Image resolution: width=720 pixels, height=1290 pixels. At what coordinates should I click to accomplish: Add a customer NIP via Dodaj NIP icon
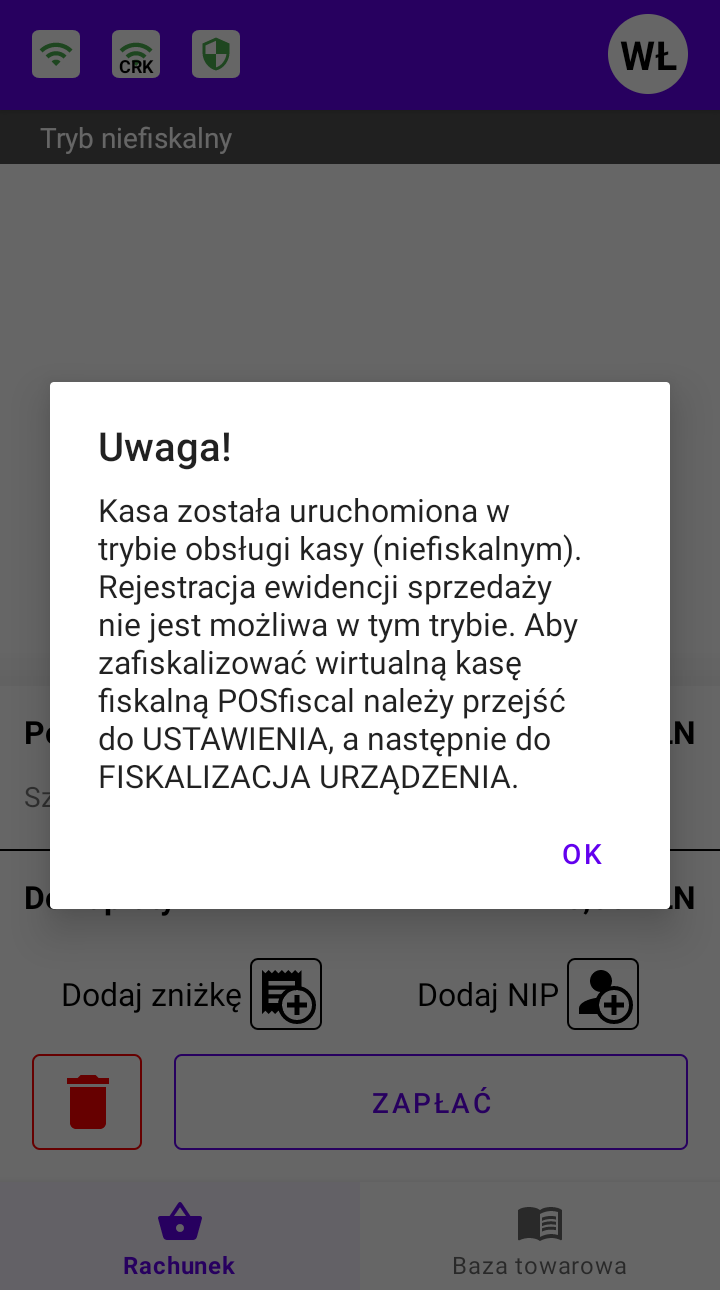603,994
